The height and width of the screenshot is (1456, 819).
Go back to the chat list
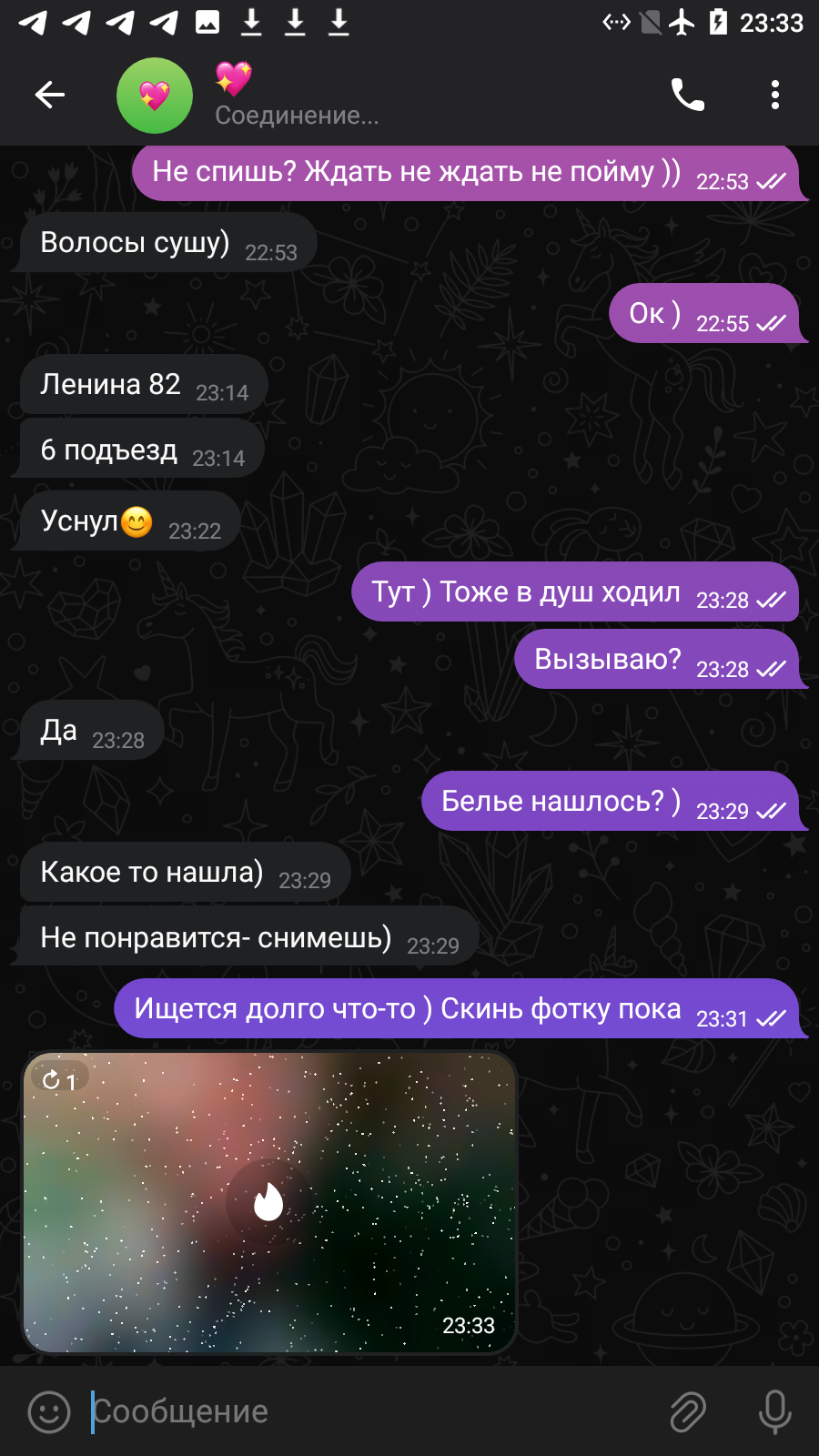(x=49, y=95)
